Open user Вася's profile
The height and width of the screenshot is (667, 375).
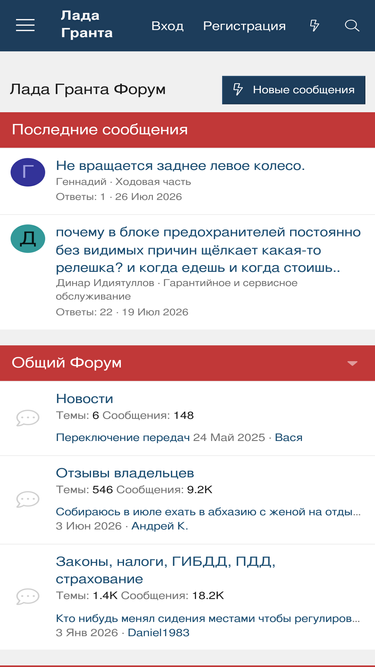289,437
